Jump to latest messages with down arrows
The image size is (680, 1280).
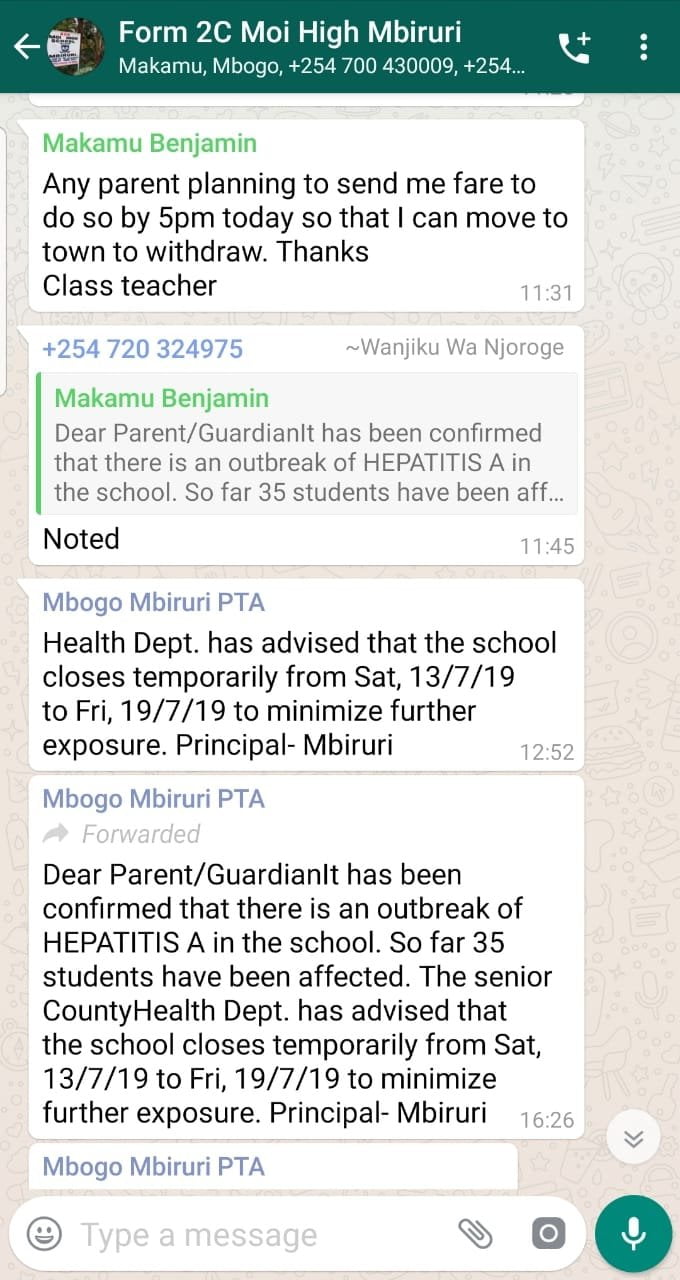pyautogui.click(x=633, y=1139)
